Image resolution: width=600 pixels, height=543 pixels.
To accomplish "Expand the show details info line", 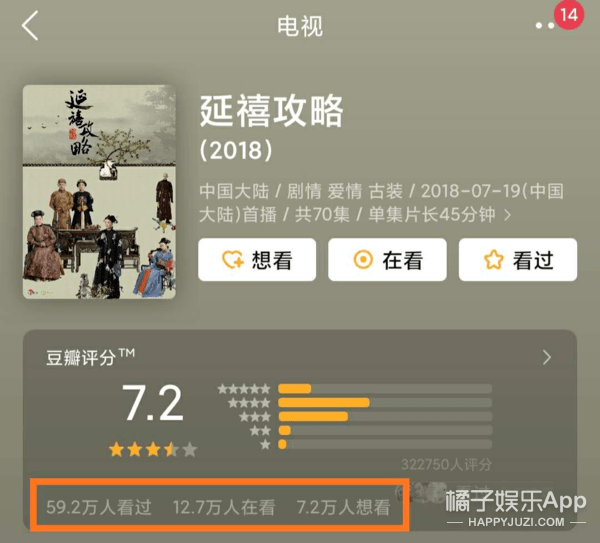I will pyautogui.click(x=508, y=215).
